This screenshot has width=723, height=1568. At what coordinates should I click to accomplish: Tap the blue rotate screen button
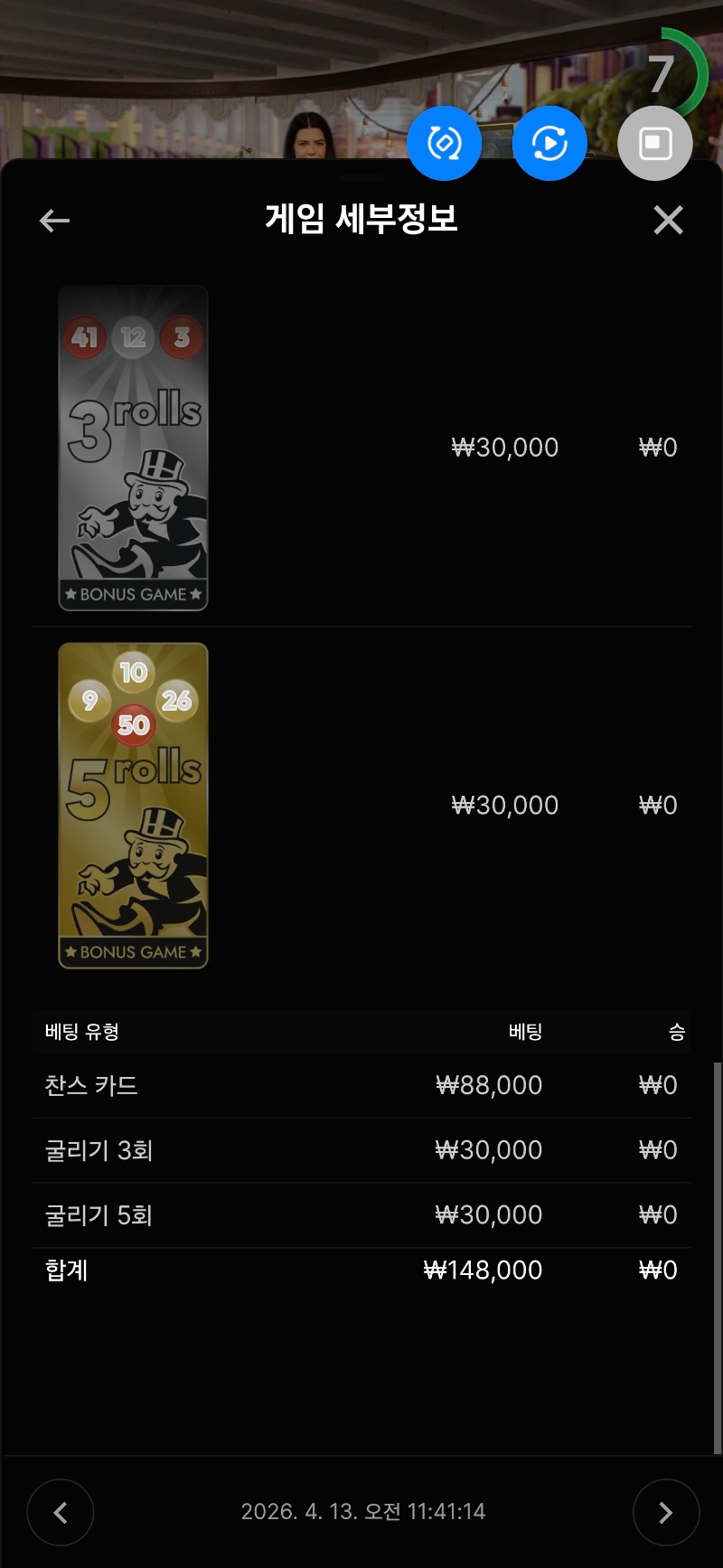click(444, 143)
